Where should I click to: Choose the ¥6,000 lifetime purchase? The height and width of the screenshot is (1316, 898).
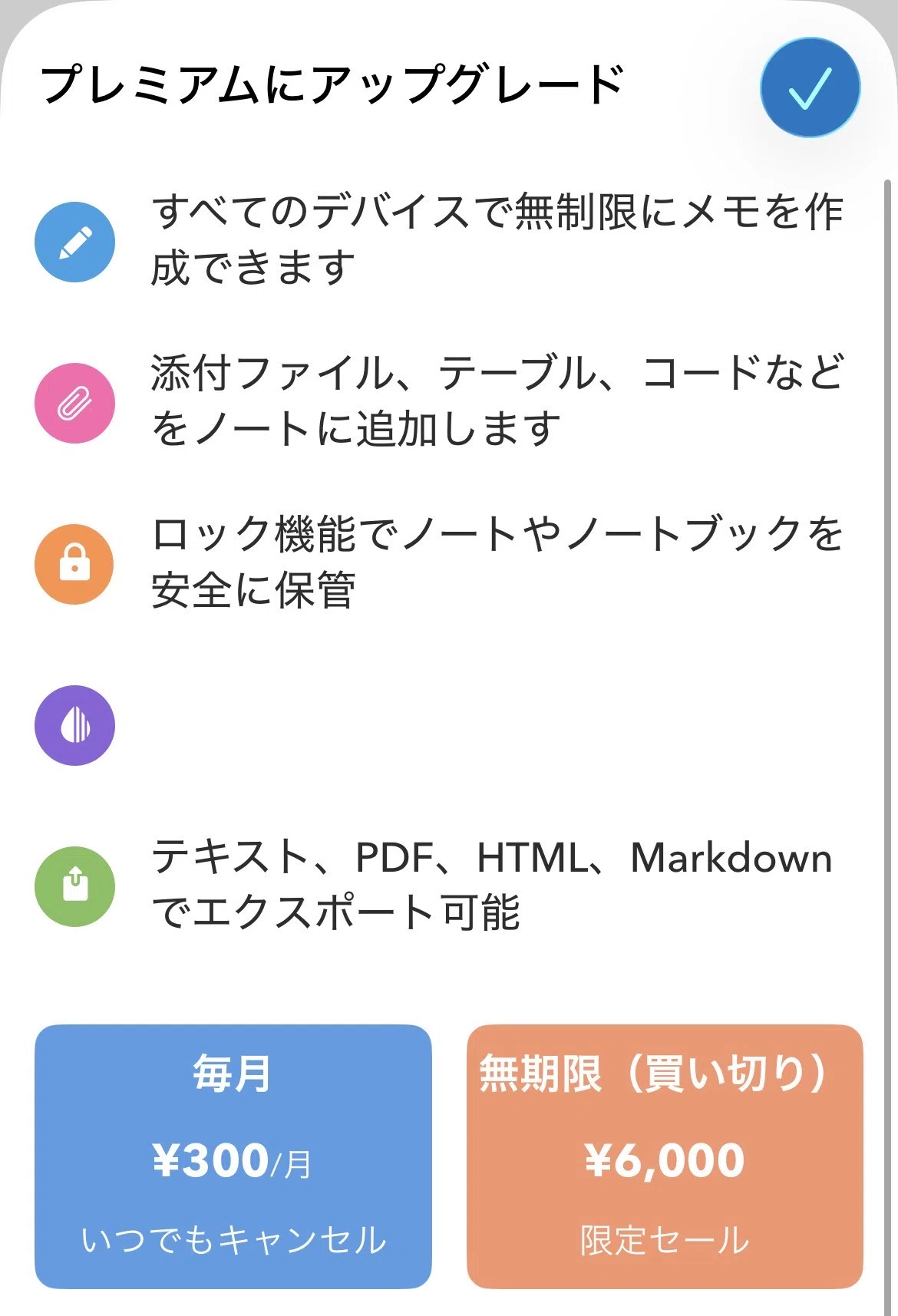tap(665, 1157)
